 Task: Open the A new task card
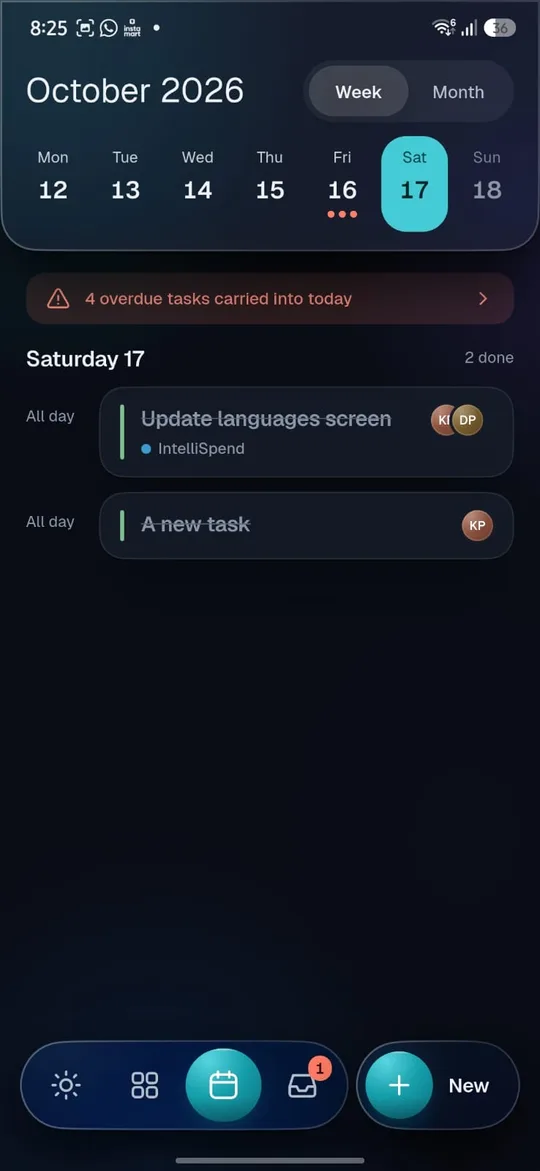[306, 525]
